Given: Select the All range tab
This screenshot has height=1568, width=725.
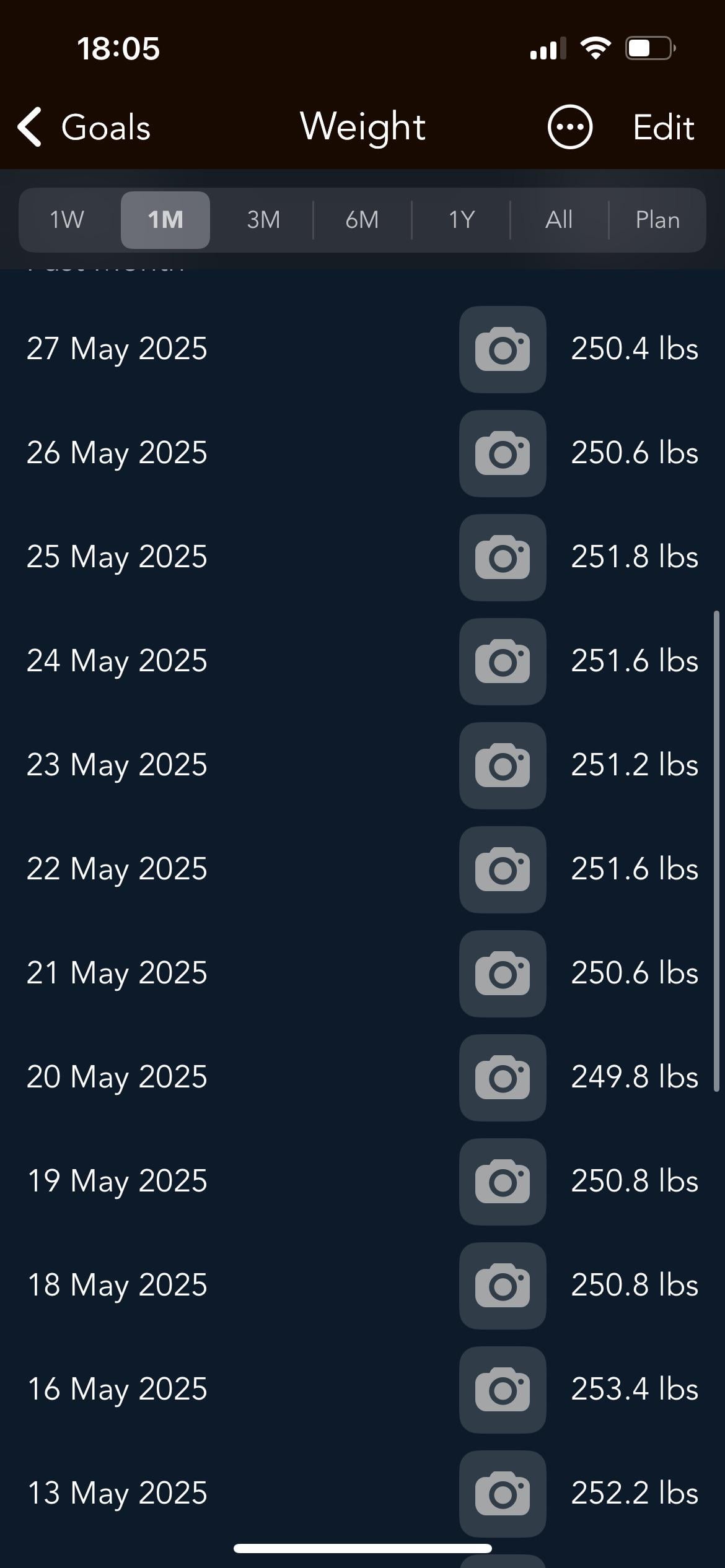Looking at the screenshot, I should tap(559, 220).
